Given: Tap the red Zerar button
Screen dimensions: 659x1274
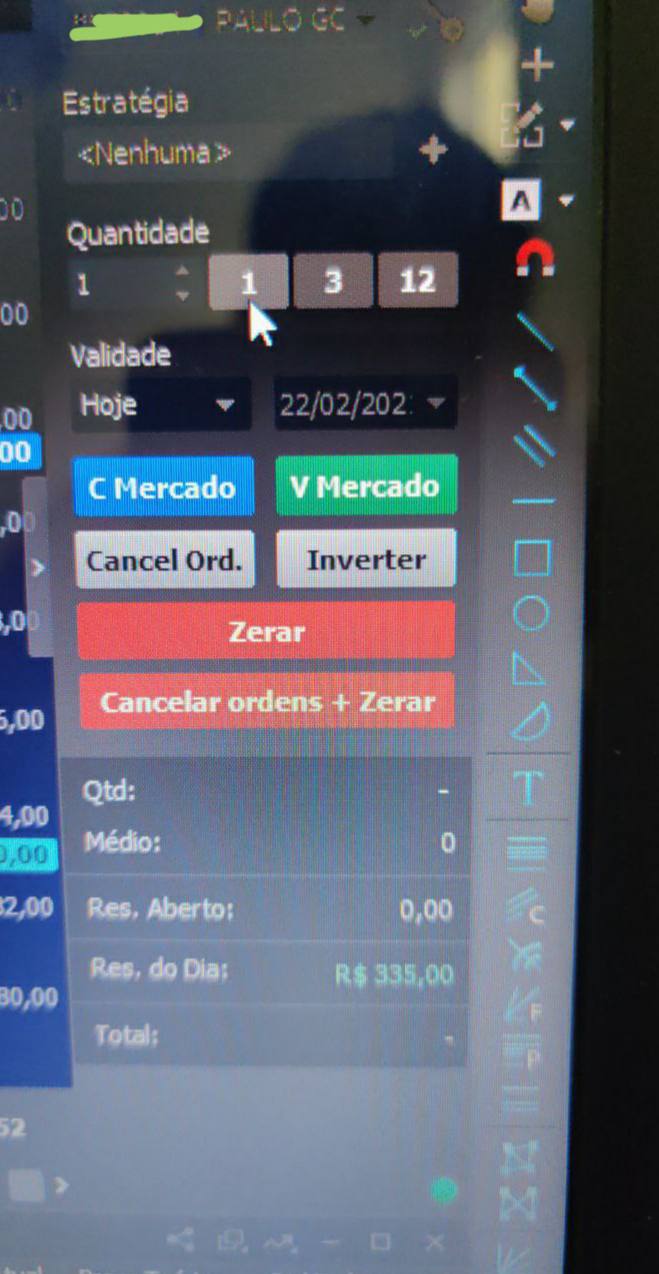Looking at the screenshot, I should (266, 632).
